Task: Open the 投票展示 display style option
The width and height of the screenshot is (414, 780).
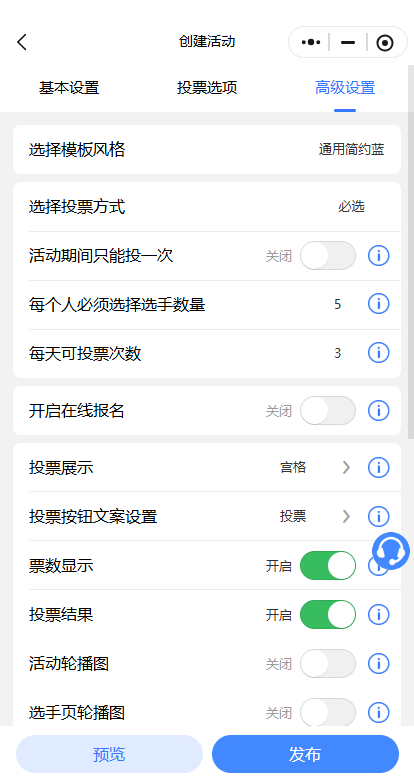Action: coord(207,468)
